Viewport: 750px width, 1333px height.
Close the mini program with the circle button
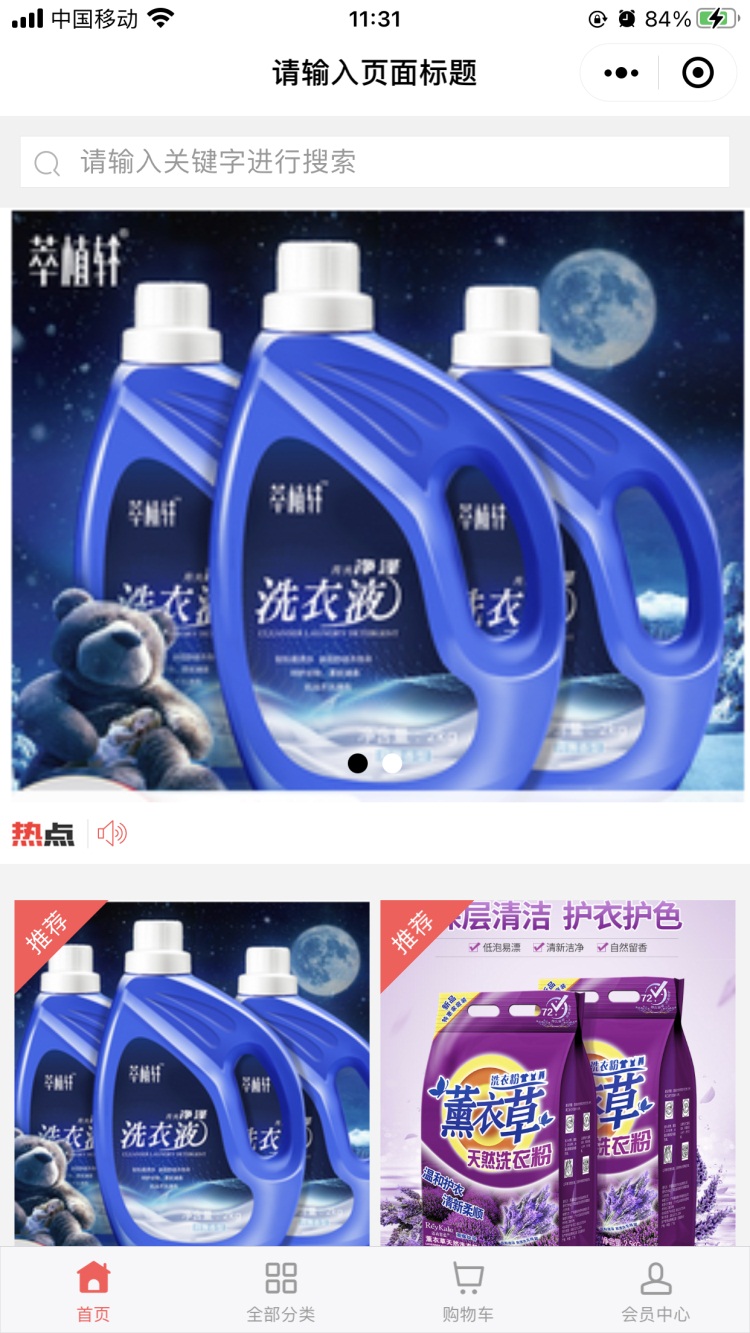[697, 73]
